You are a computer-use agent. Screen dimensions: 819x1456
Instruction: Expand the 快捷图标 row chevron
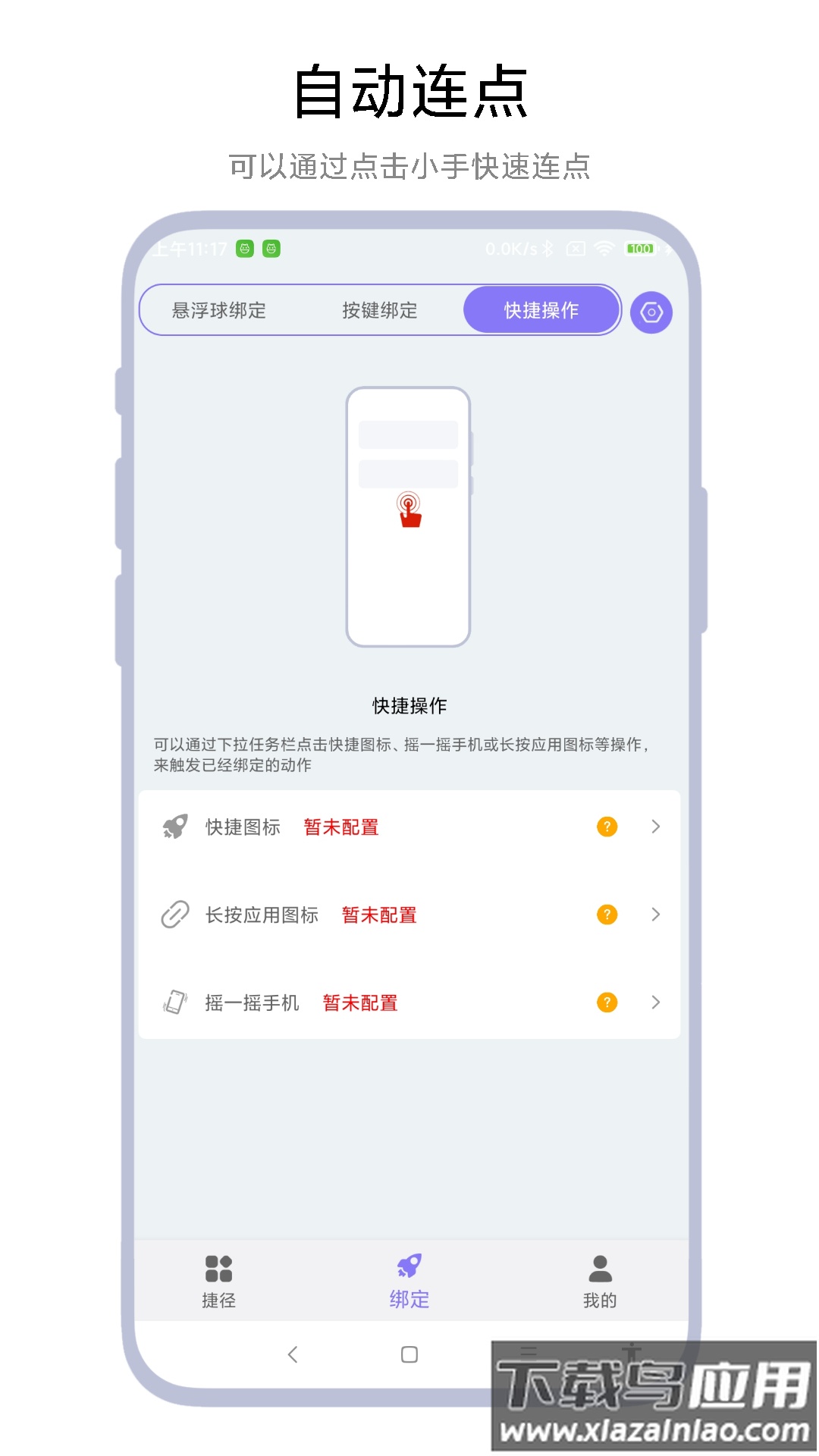(655, 827)
